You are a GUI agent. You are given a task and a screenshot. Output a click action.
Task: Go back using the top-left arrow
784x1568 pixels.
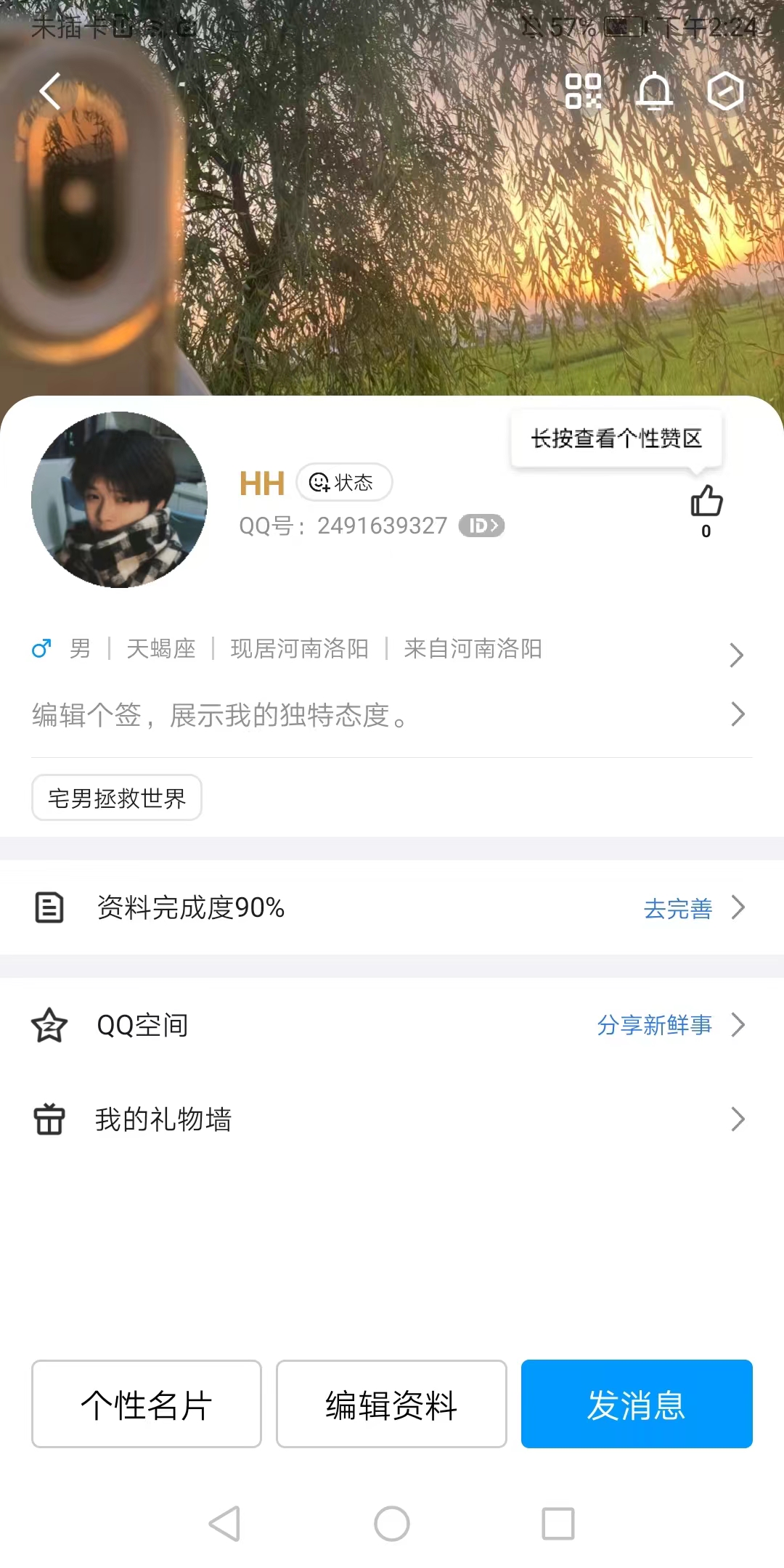click(49, 91)
